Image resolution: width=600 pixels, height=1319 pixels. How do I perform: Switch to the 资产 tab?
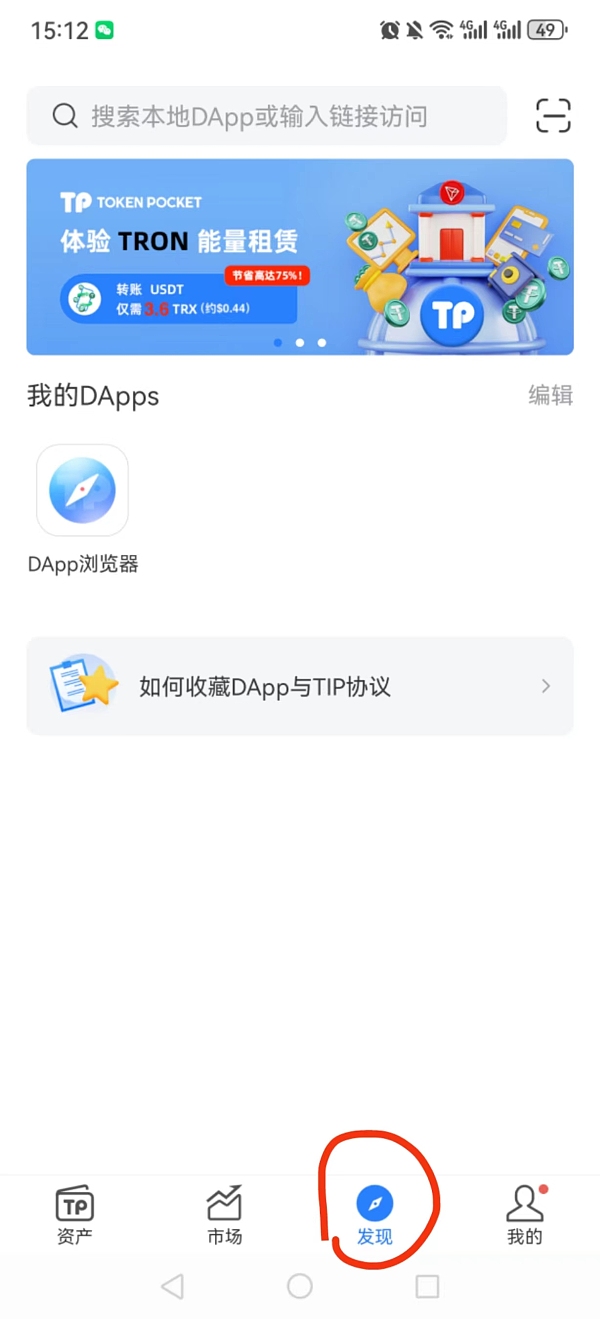(75, 1214)
